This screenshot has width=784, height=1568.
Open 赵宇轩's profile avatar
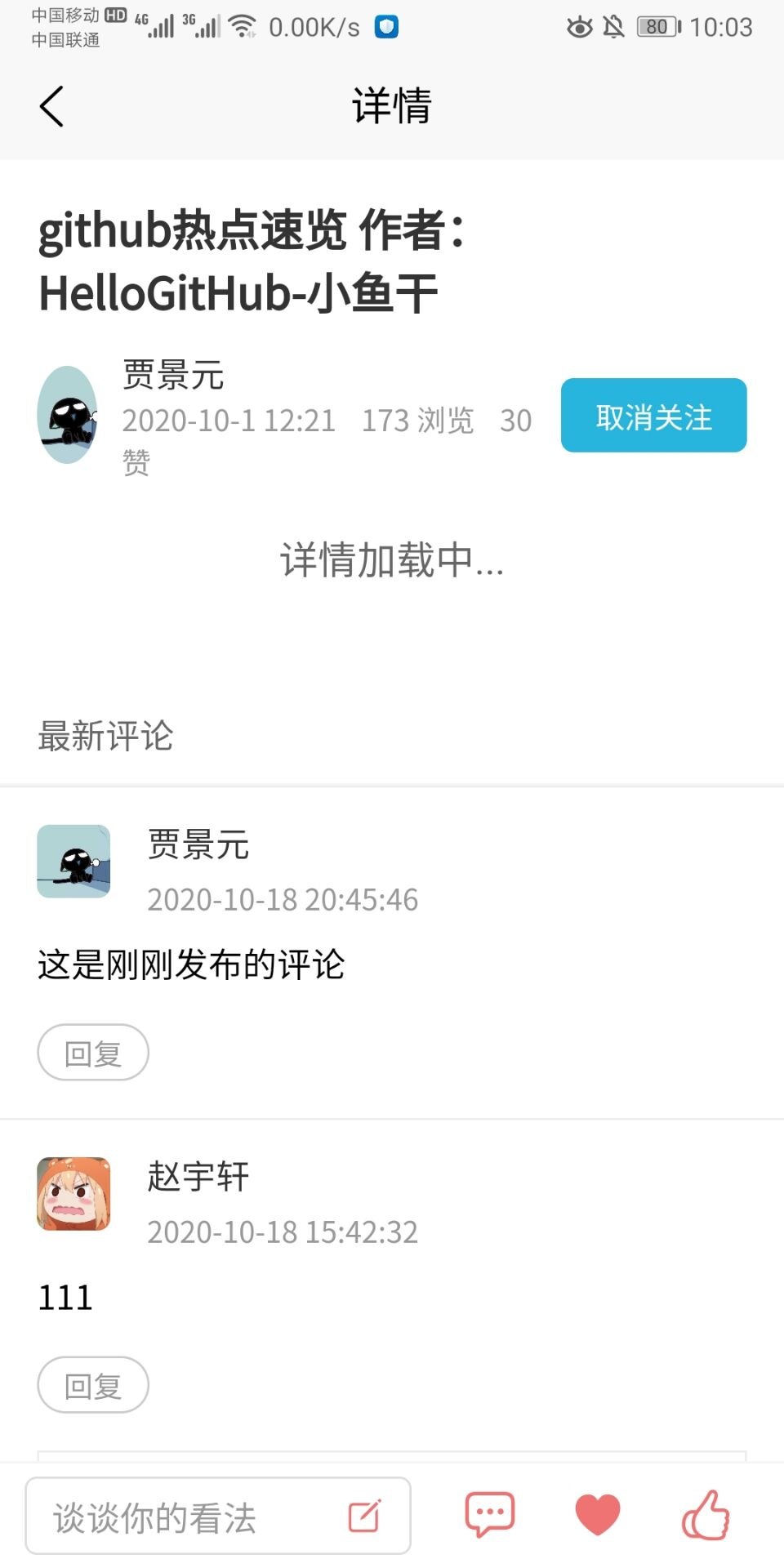(x=73, y=1193)
